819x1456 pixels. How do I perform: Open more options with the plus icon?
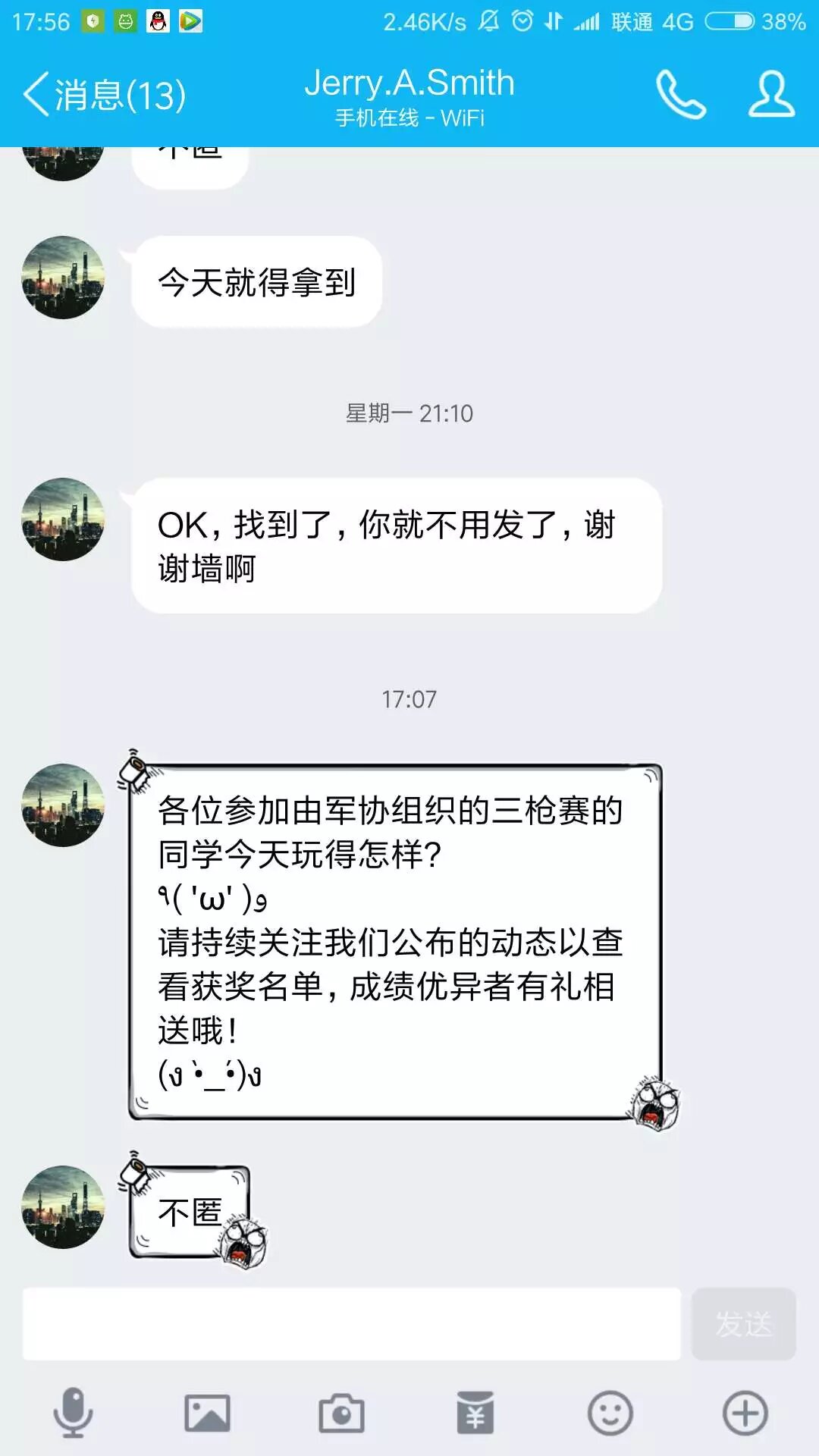click(745, 1414)
